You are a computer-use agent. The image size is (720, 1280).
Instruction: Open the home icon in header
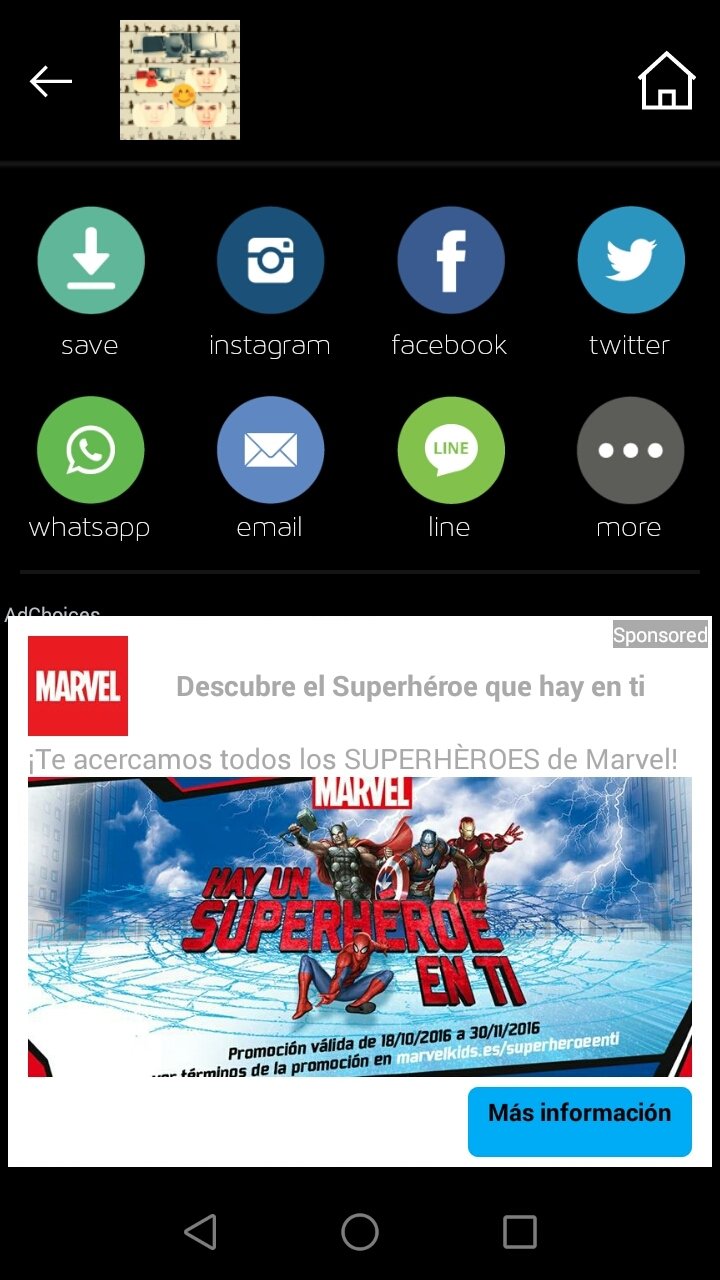tap(667, 80)
